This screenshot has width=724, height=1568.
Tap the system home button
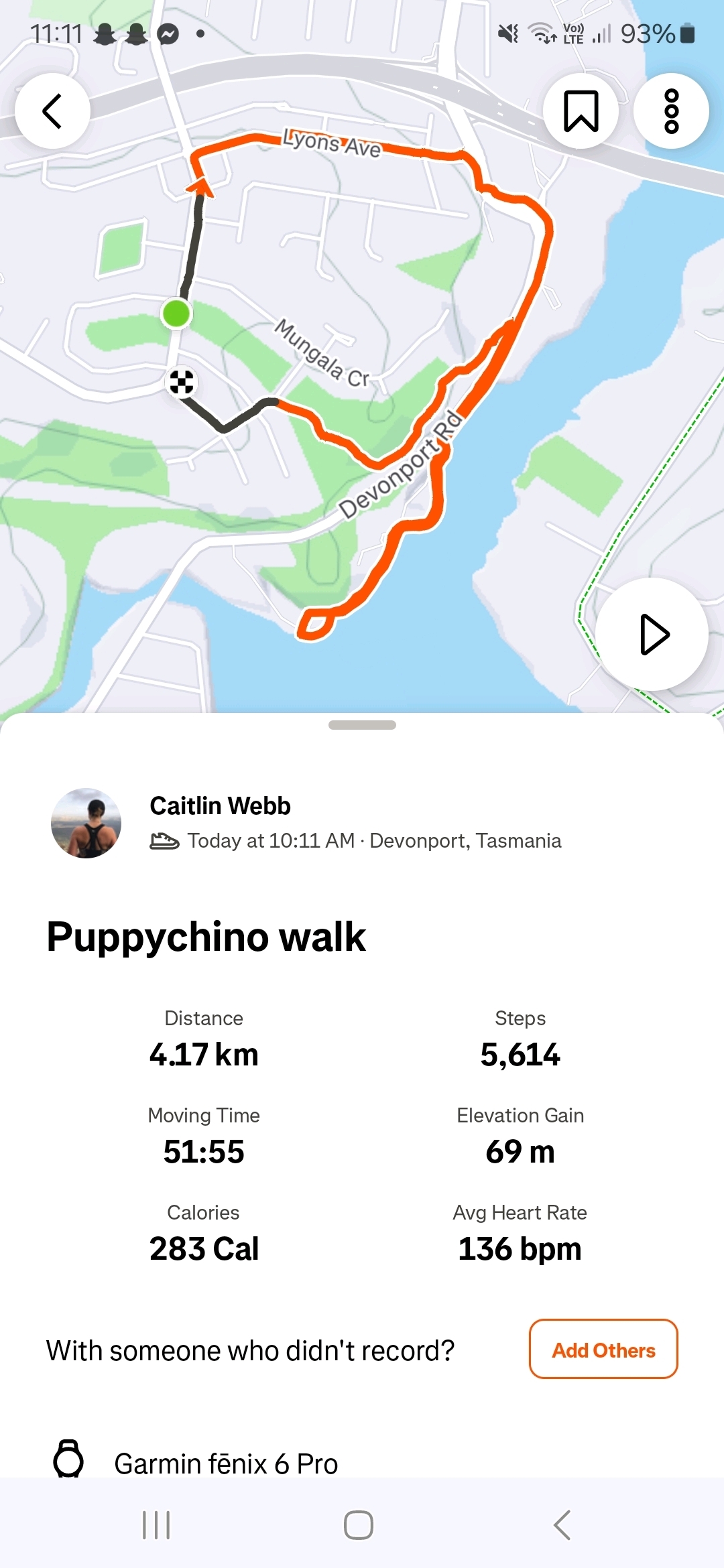click(x=359, y=1525)
